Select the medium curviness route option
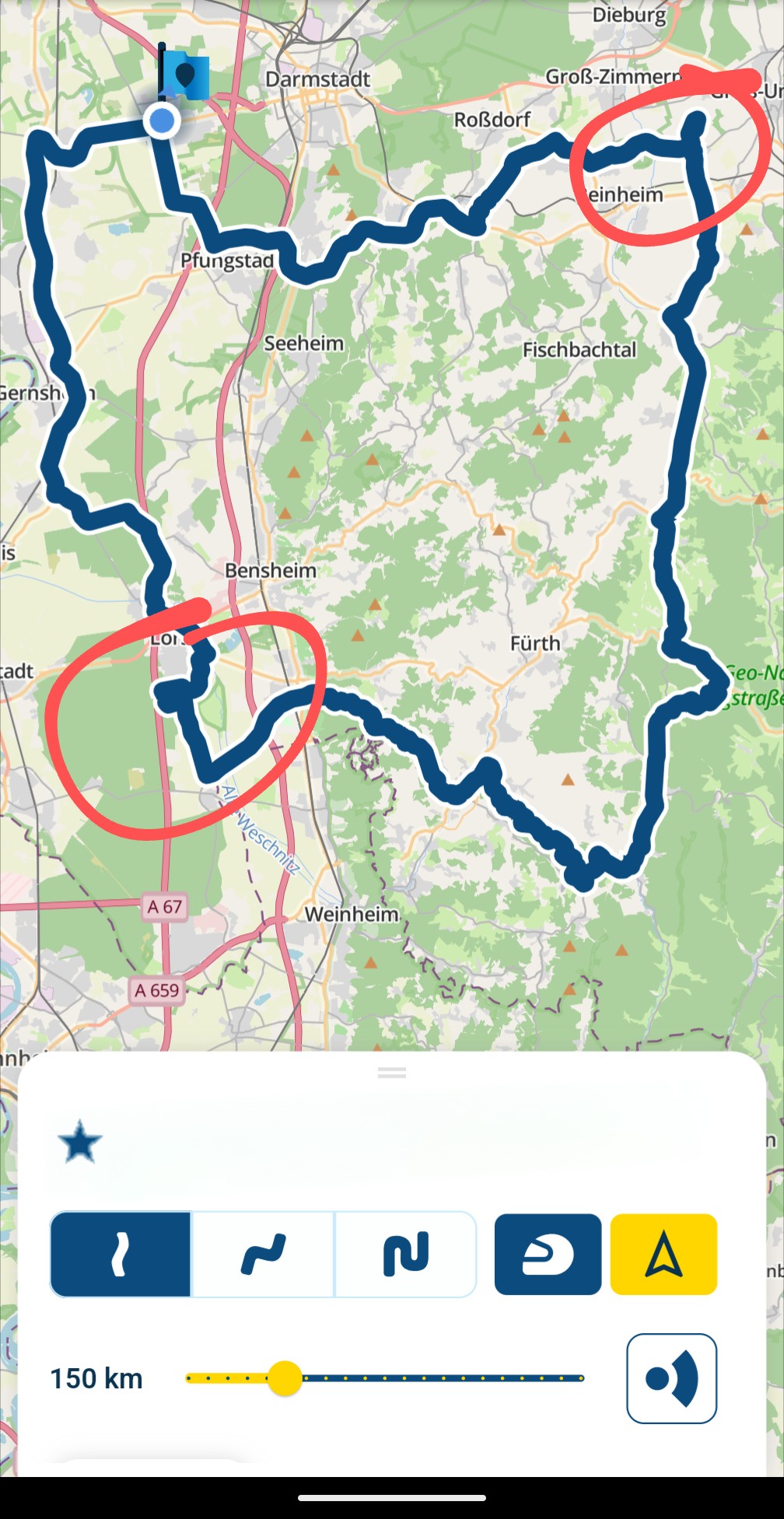This screenshot has height=1519, width=784. 263,1254
